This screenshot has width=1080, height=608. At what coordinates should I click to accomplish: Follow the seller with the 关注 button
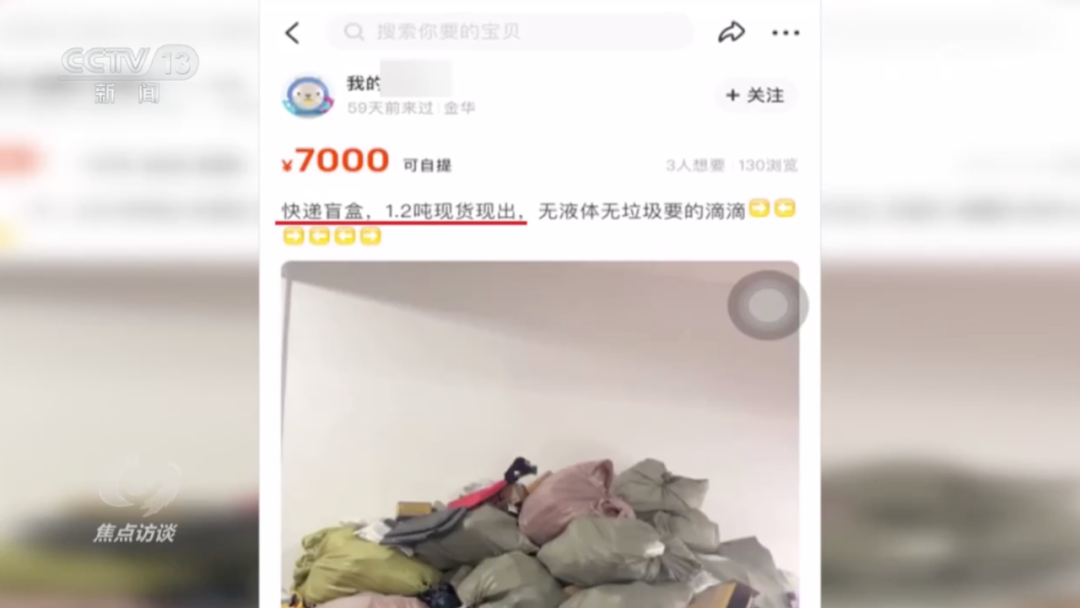coord(755,95)
